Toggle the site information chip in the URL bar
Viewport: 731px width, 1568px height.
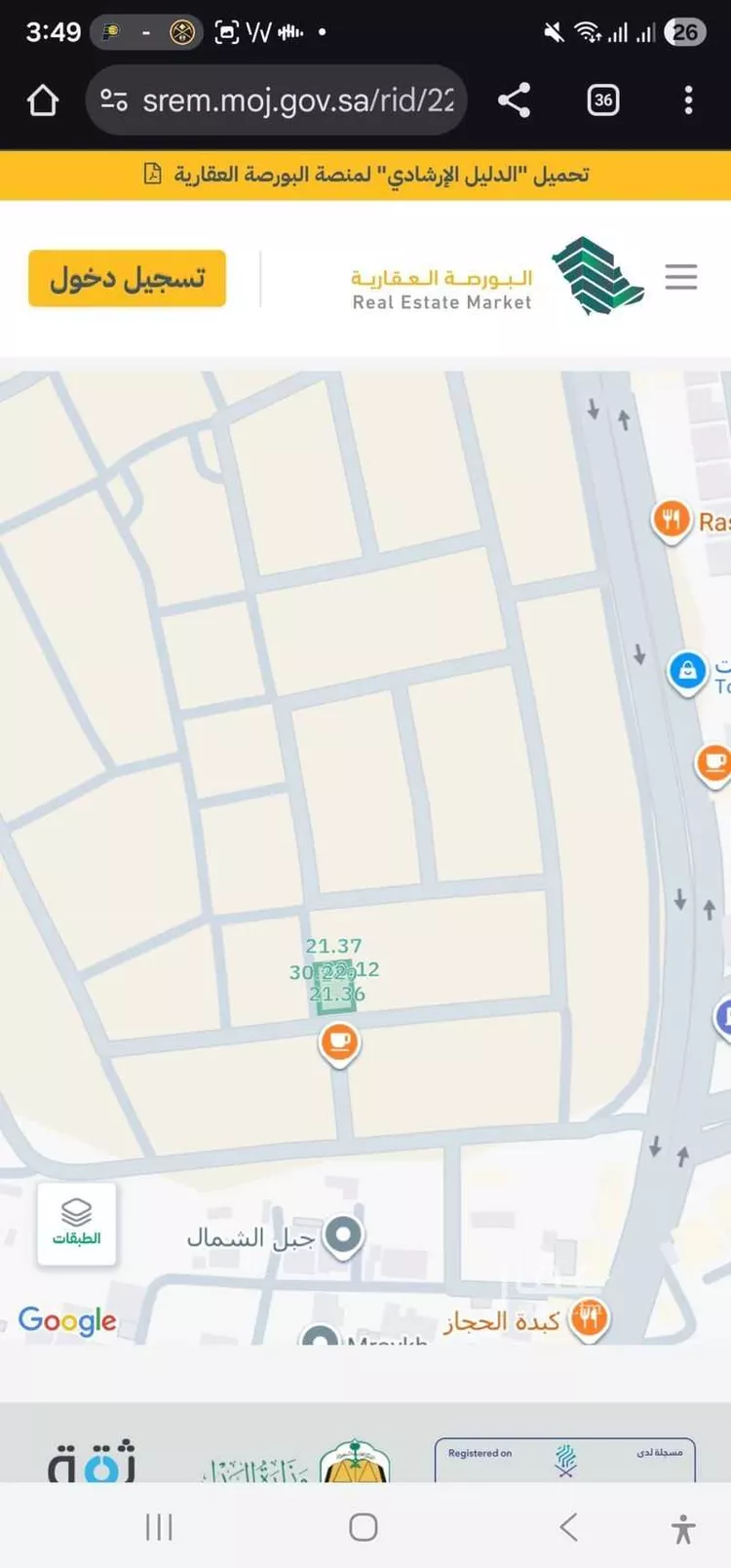pos(112,98)
